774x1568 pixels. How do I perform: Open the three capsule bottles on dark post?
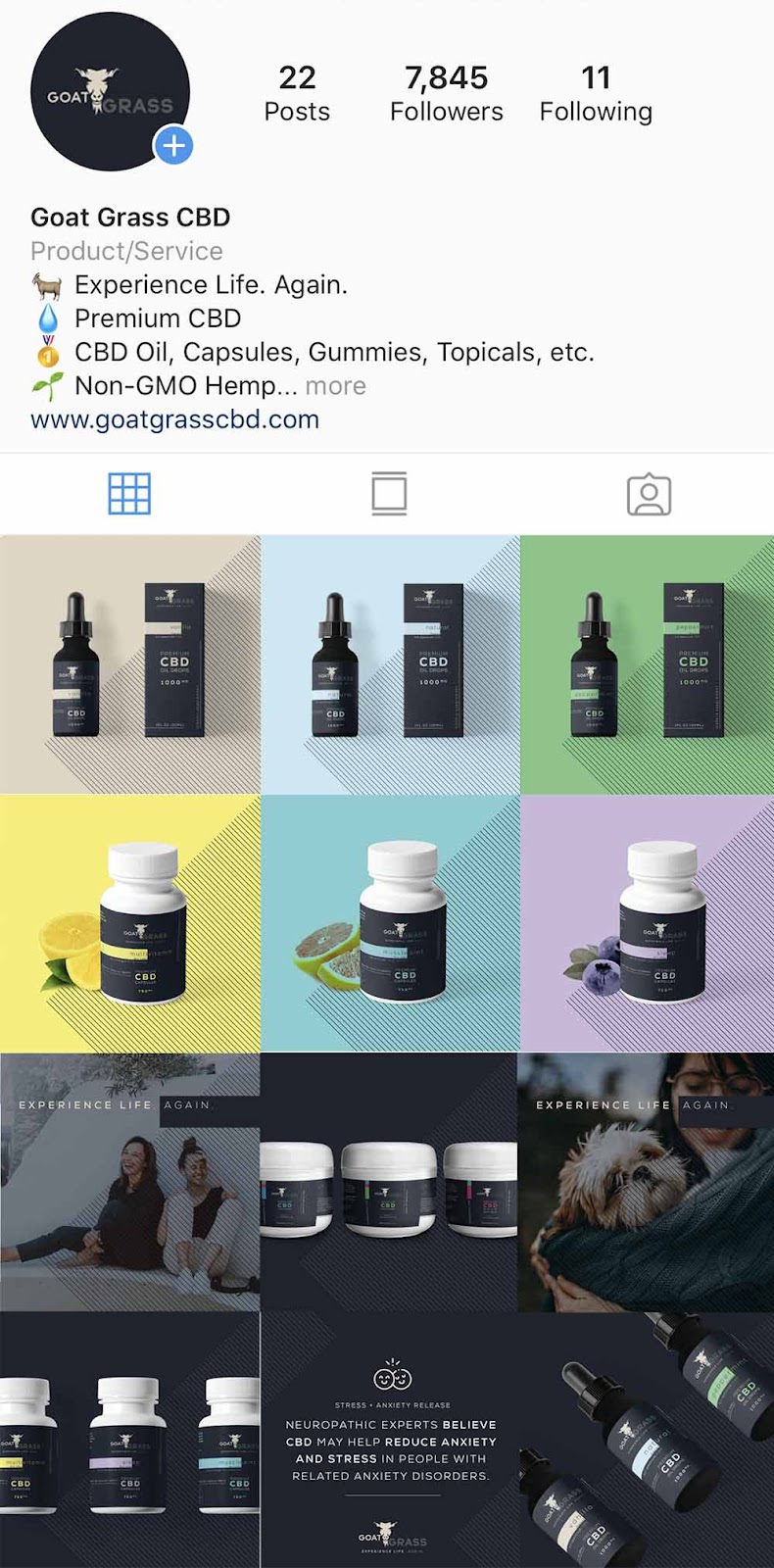pos(129,1441)
